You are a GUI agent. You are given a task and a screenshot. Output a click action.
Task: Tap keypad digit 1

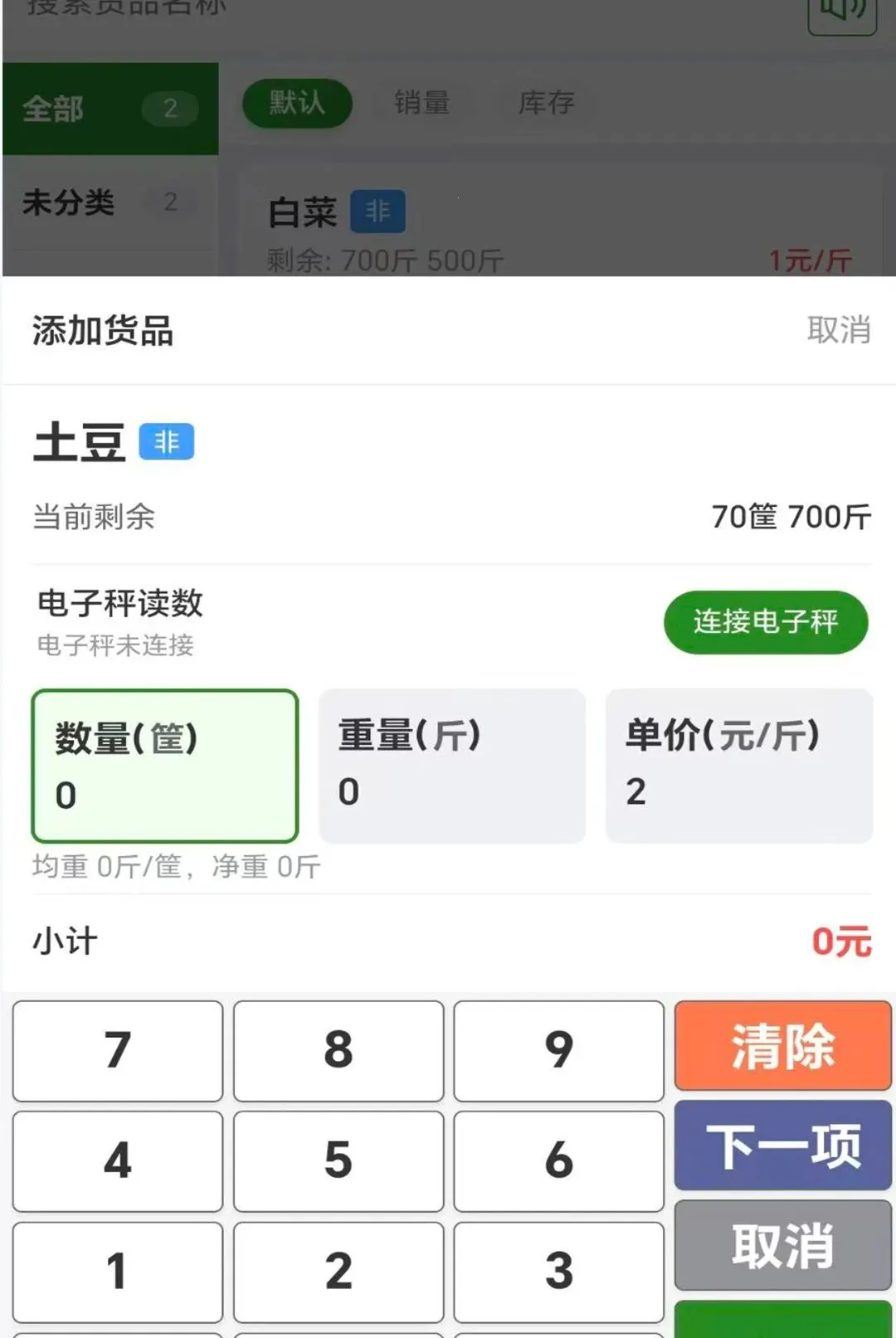[118, 1272]
